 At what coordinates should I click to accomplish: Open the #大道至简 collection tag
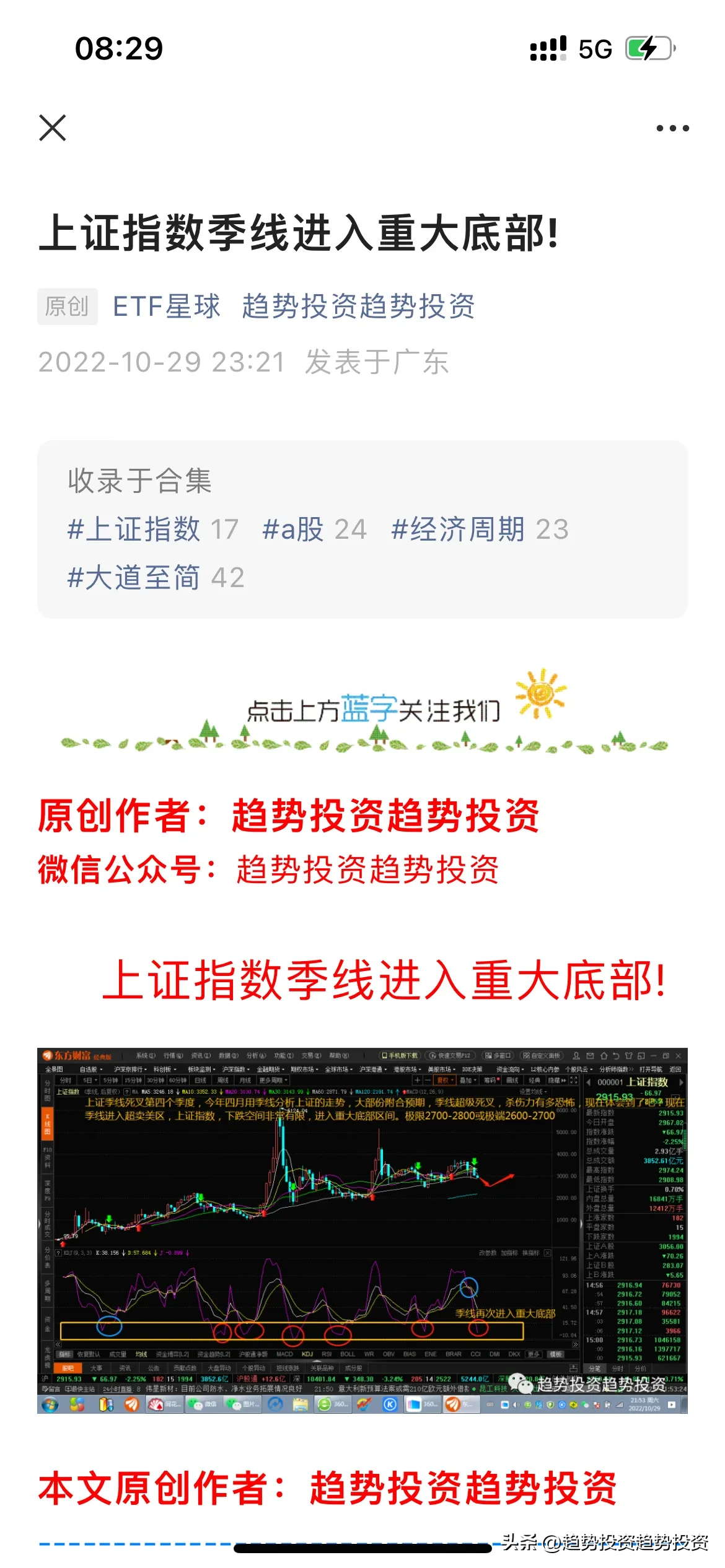click(156, 578)
